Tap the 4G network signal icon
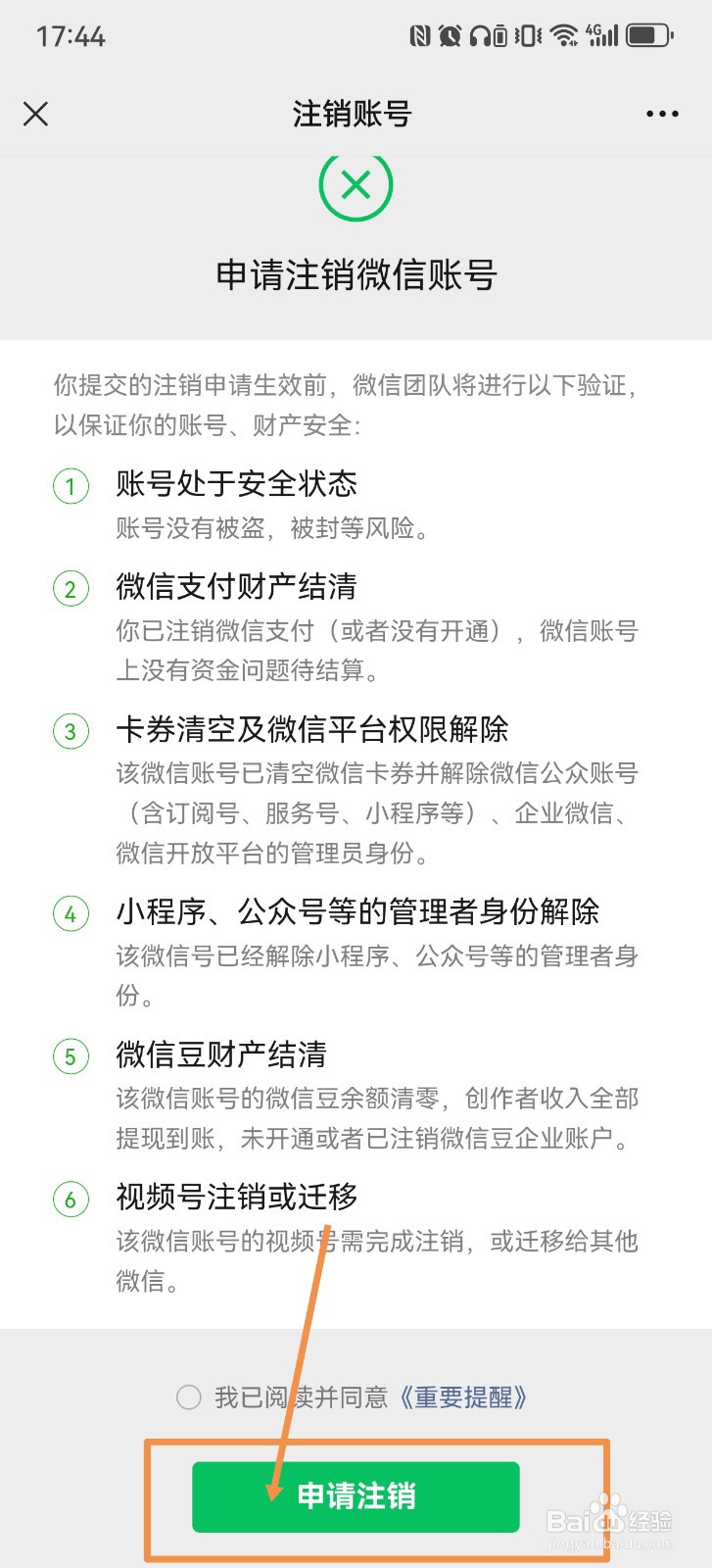Viewport: 712px width, 1568px height. [x=599, y=34]
